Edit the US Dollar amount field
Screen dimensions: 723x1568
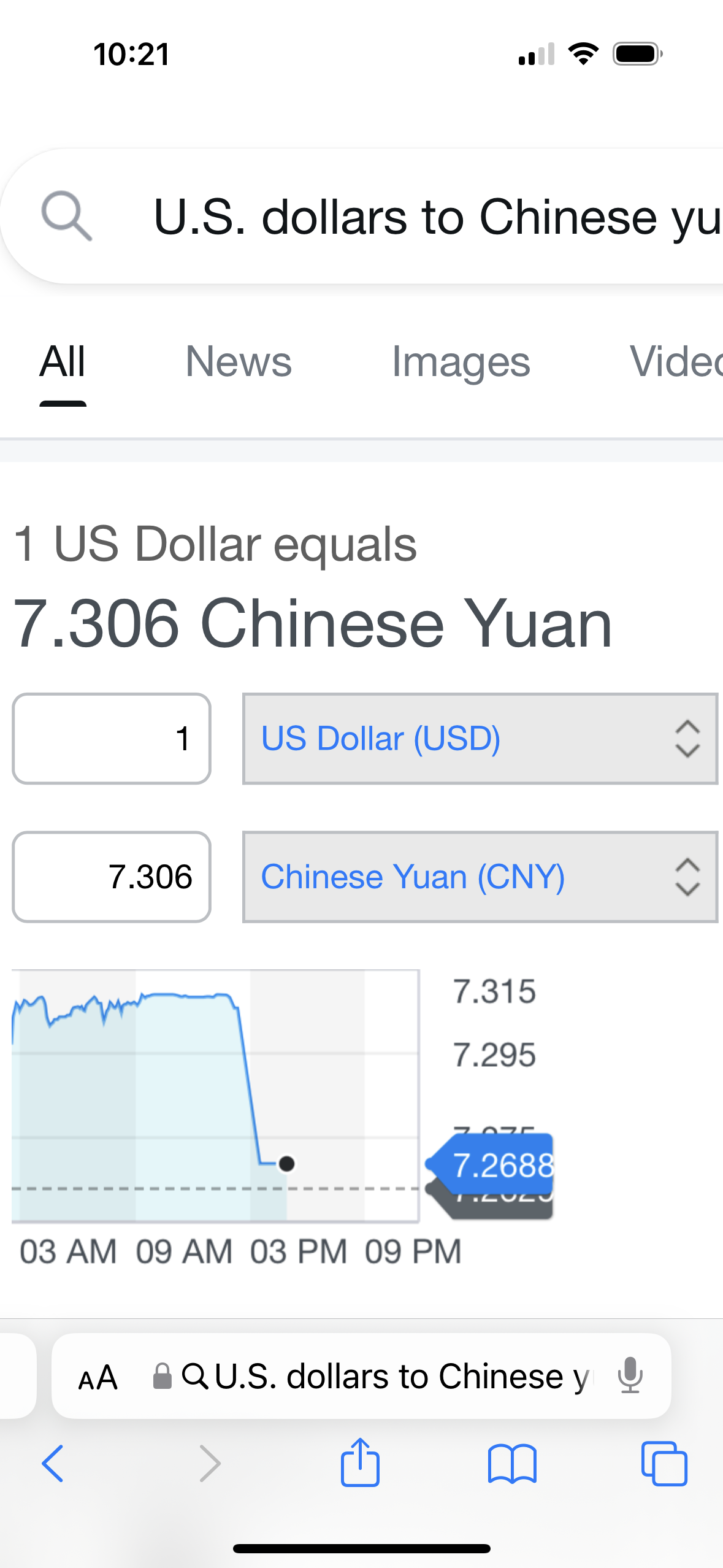pos(112,739)
